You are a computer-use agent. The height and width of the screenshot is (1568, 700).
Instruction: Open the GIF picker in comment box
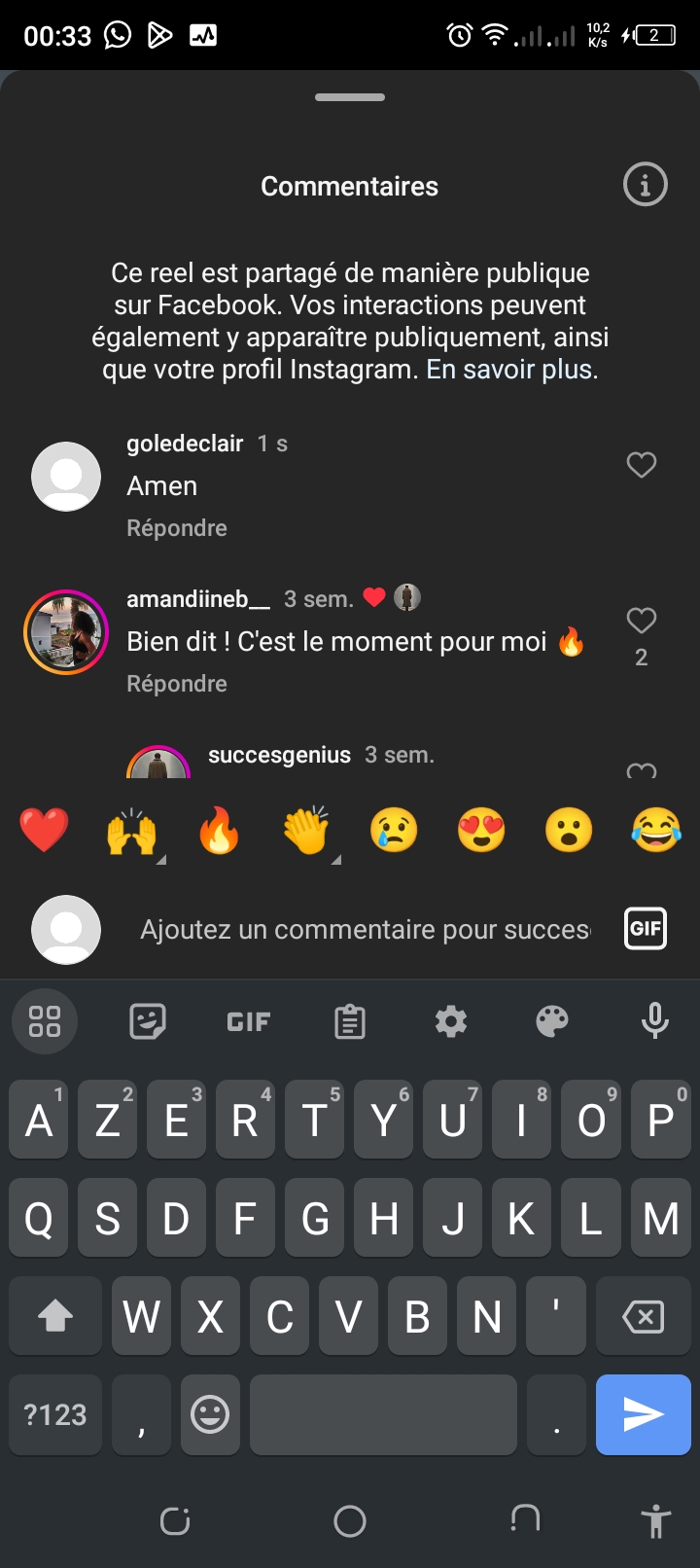[x=645, y=928]
